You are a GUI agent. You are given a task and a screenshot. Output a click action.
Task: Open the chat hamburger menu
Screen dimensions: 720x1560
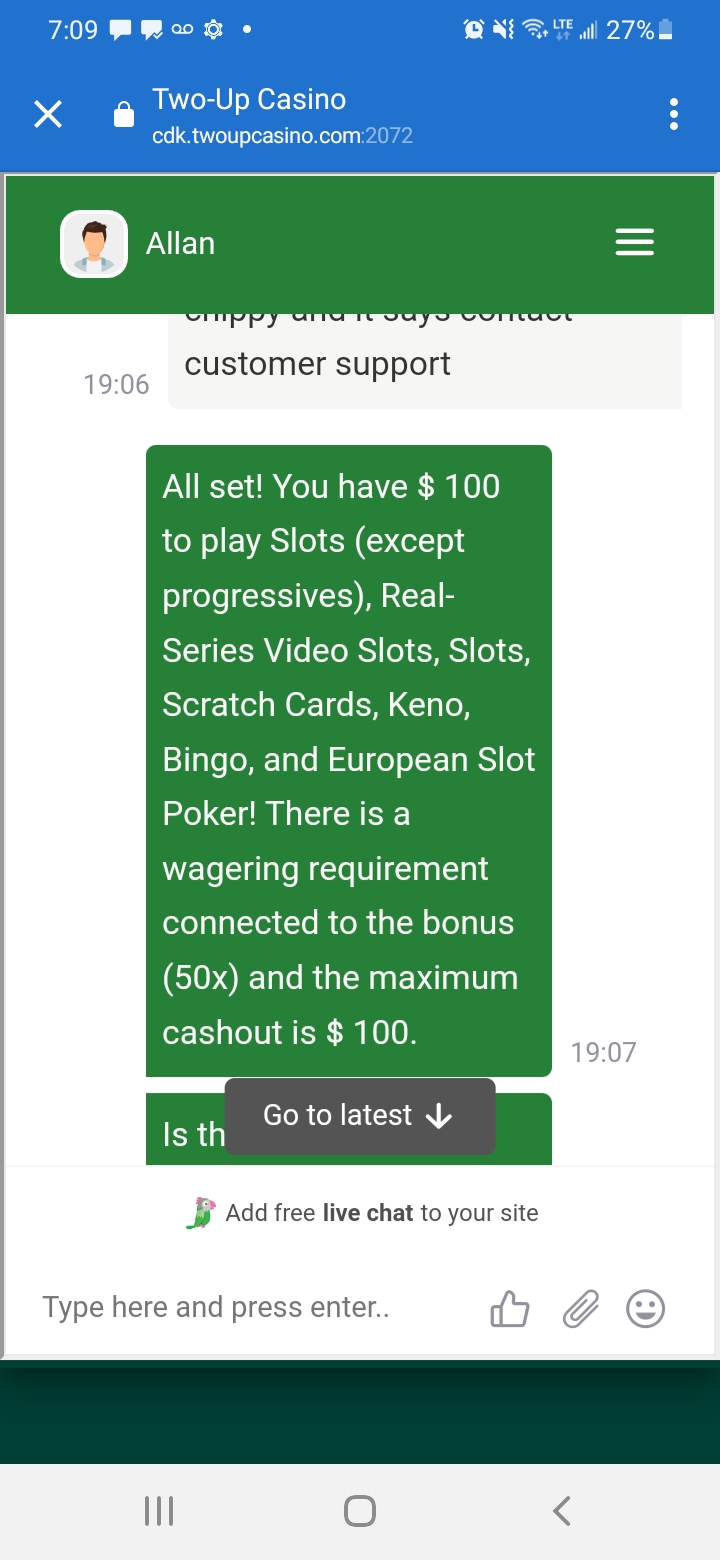(634, 243)
